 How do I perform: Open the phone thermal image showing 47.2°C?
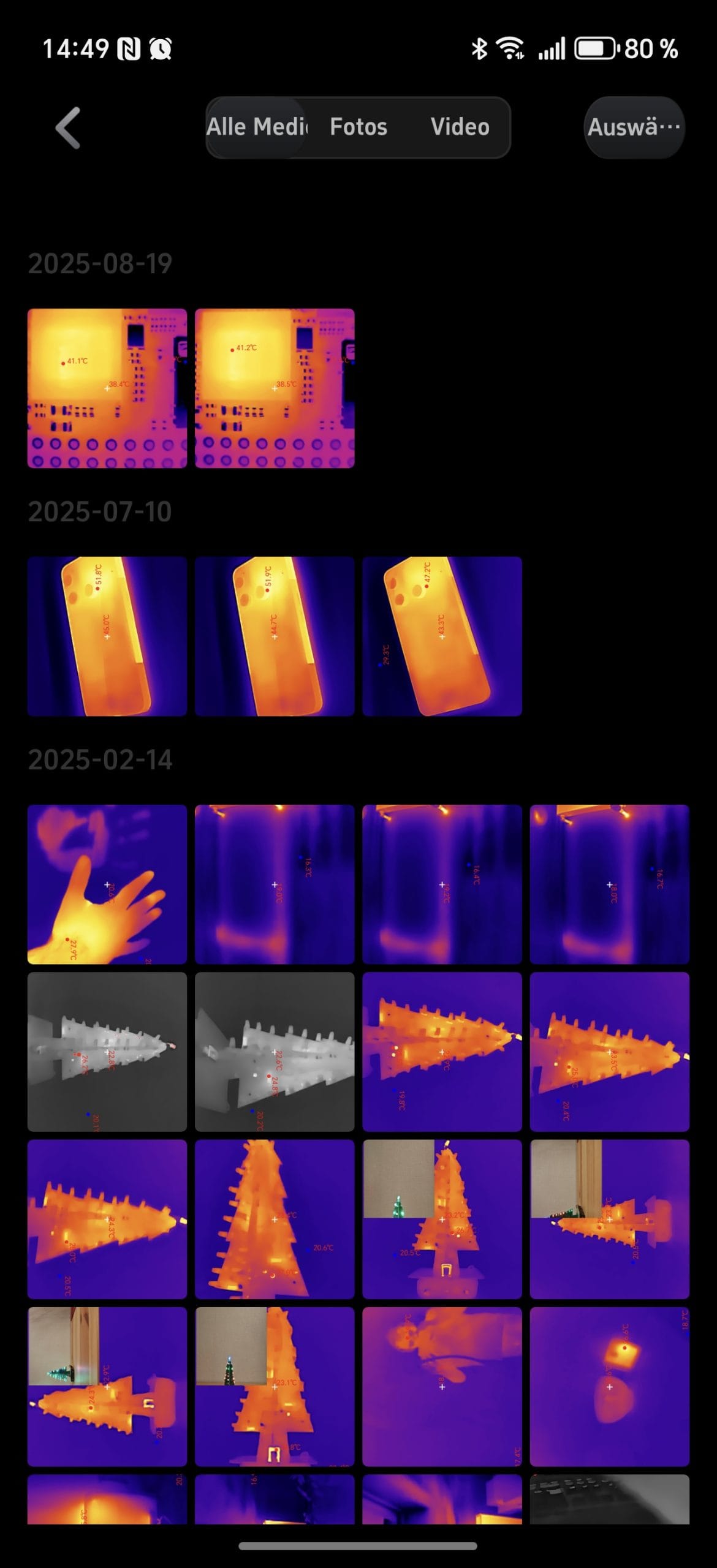pyautogui.click(x=442, y=636)
